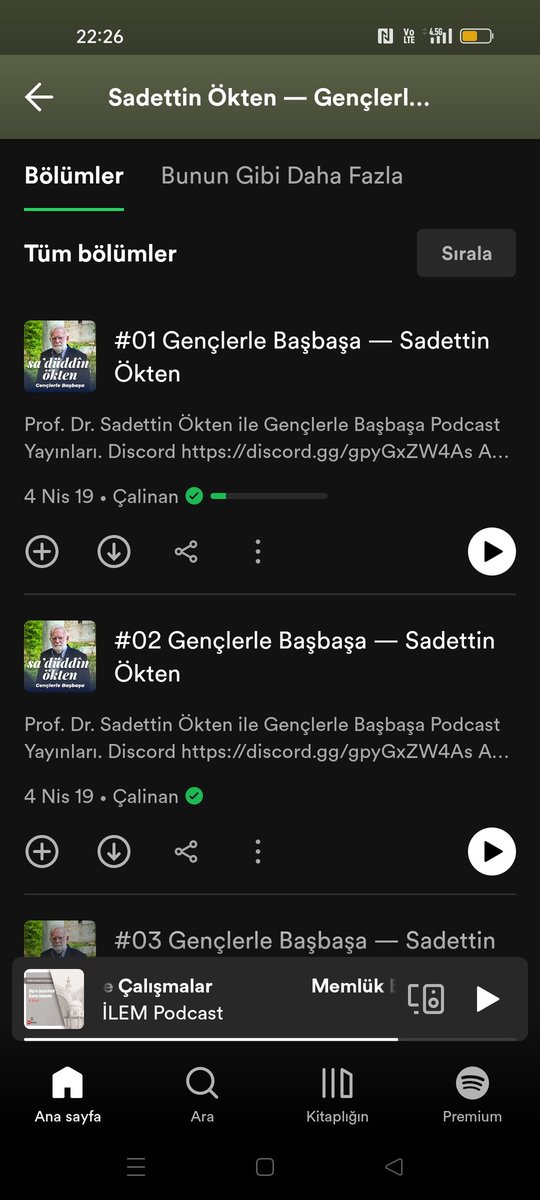
Task: Download episode #01 Gençlerle Başbaşa
Action: tap(114, 551)
